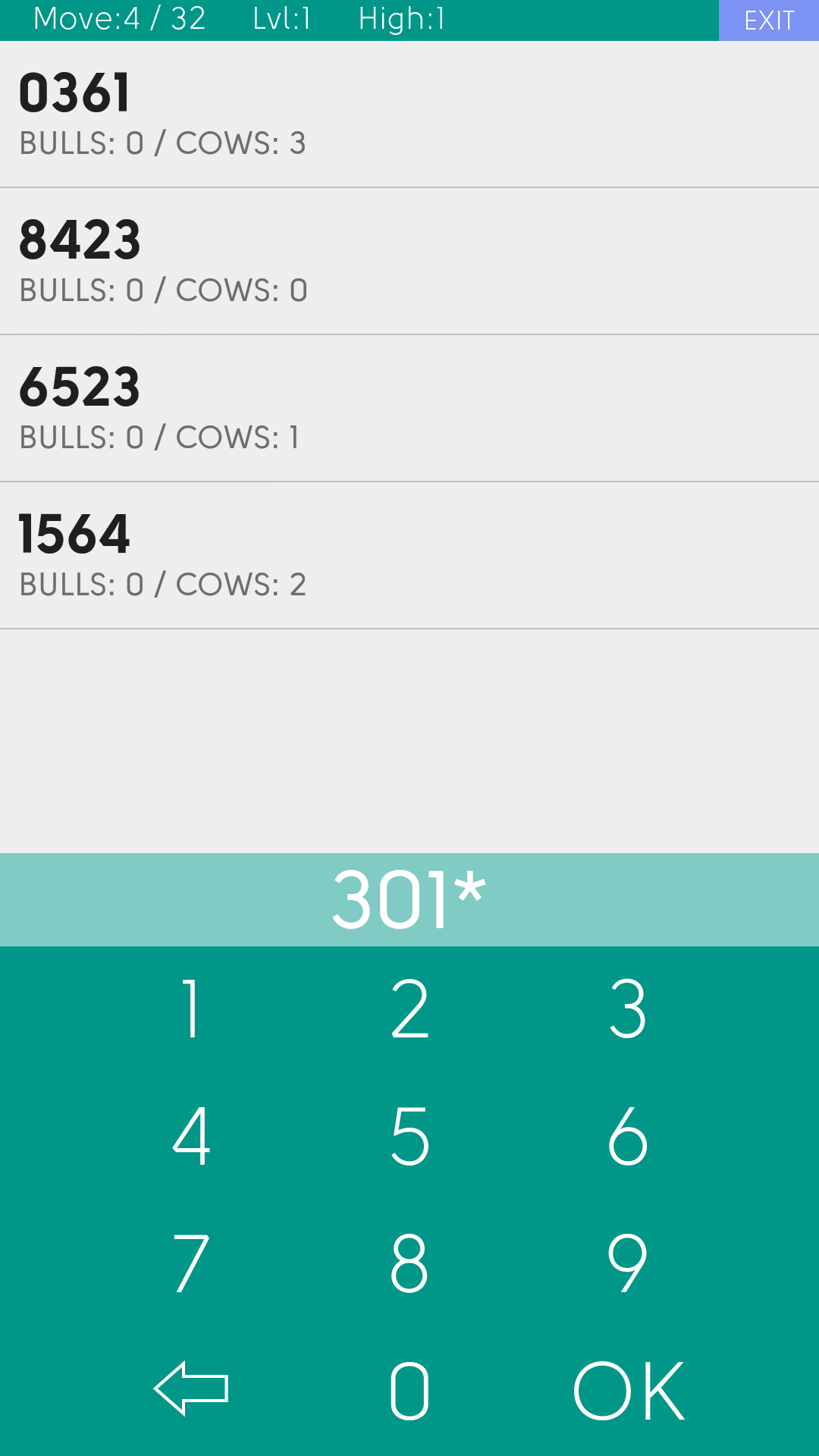Screen dimensions: 819x1456
Task: Delete the last digit with the backspace arrow
Action: (191, 1389)
